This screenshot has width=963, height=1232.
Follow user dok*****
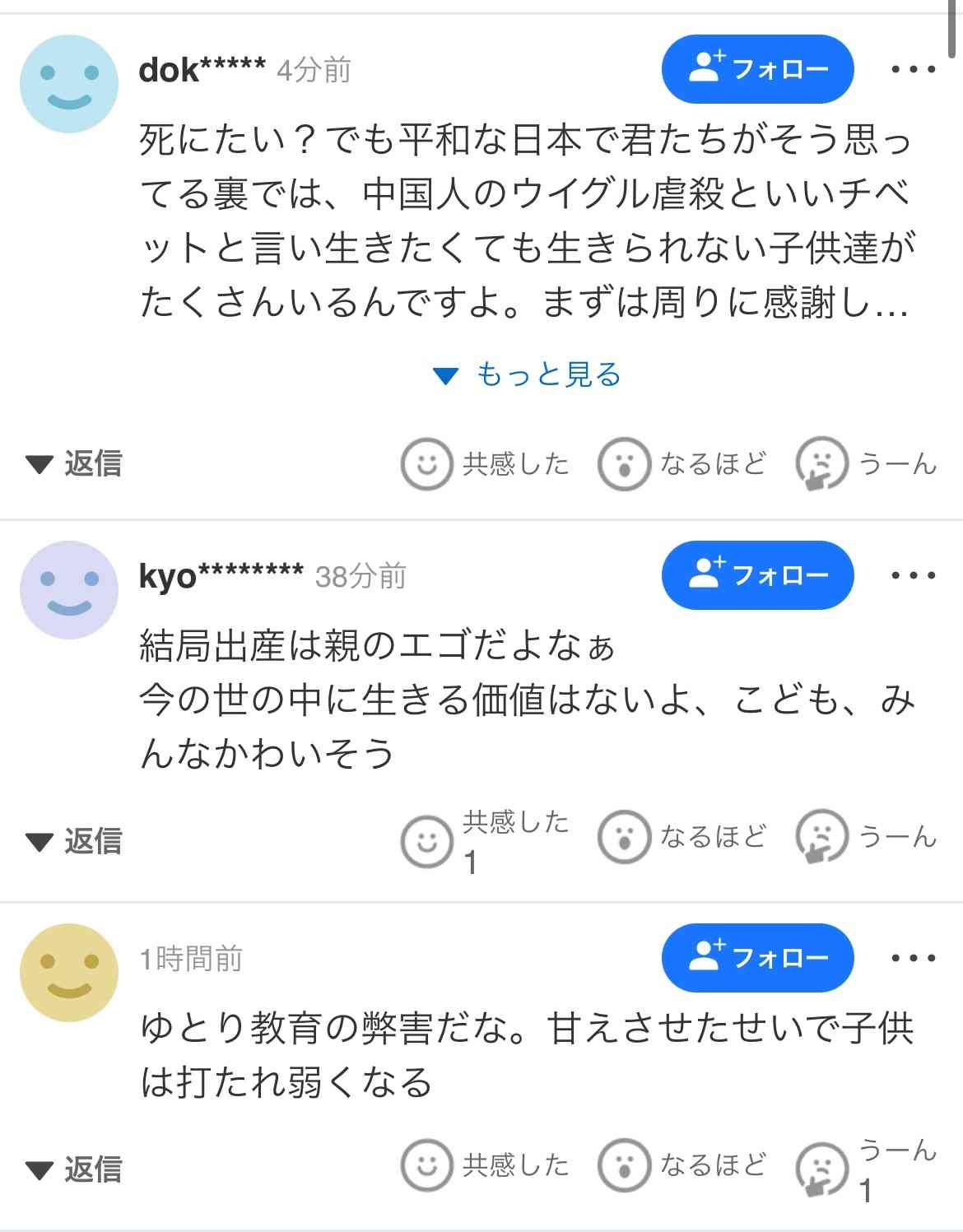pyautogui.click(x=757, y=69)
